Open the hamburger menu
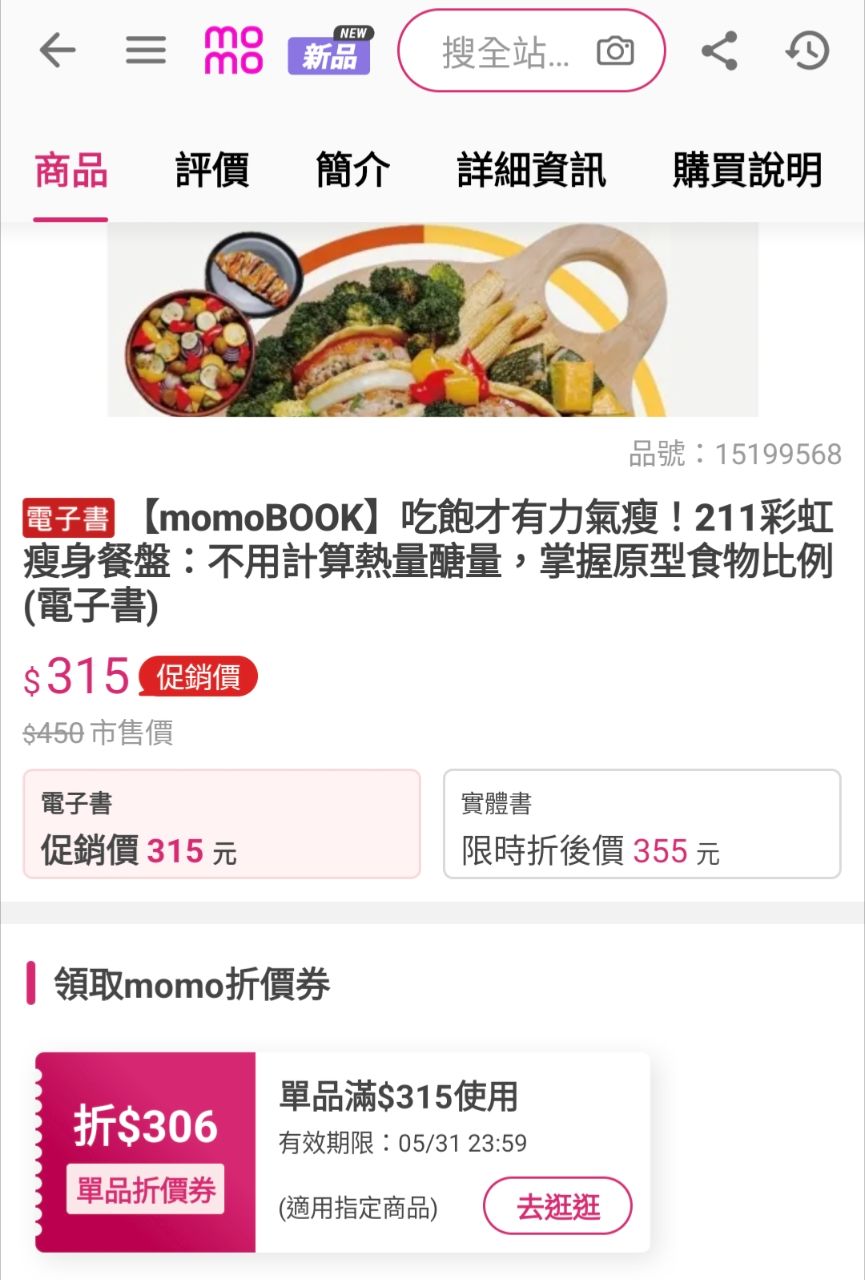The image size is (865, 1280). pyautogui.click(x=146, y=50)
